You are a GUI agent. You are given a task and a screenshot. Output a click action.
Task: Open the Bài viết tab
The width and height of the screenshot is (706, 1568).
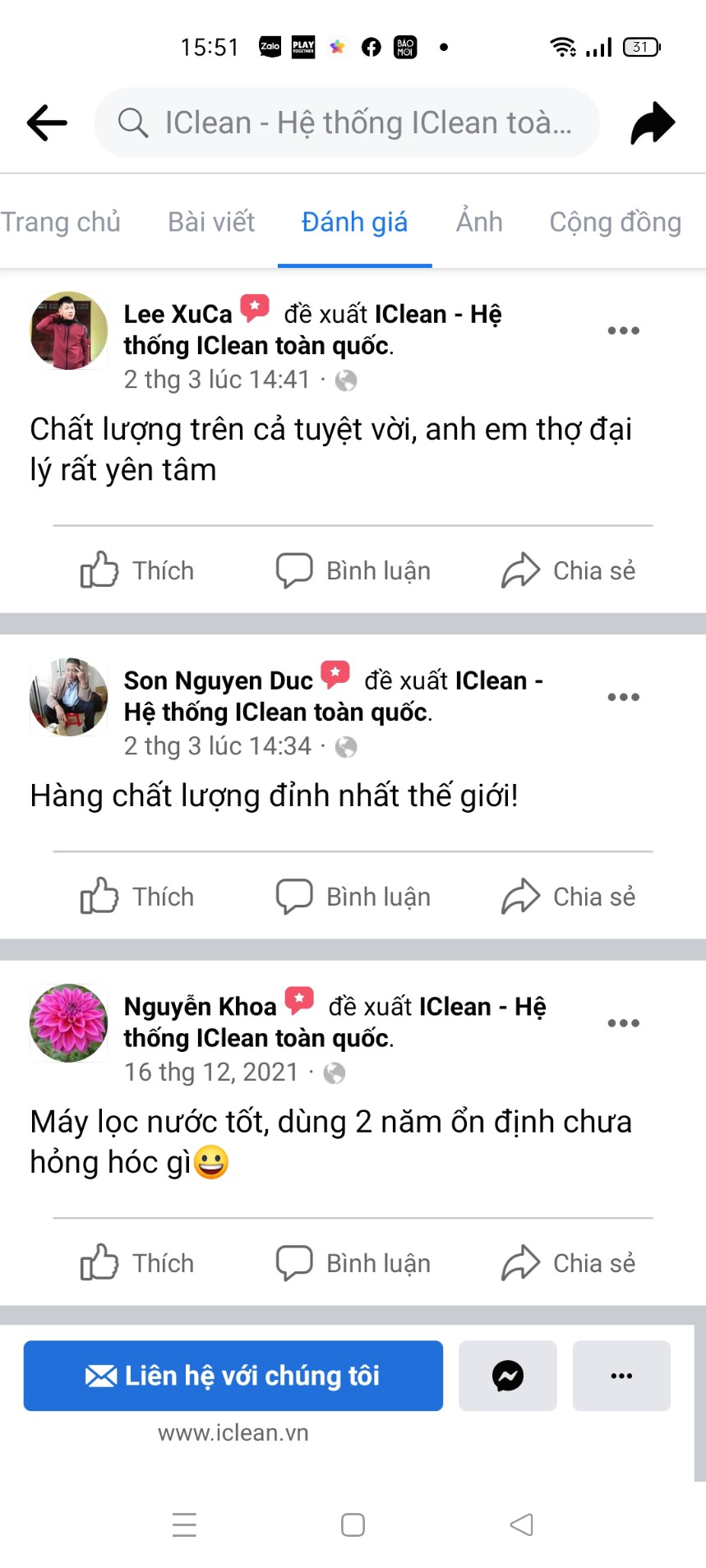(211, 222)
